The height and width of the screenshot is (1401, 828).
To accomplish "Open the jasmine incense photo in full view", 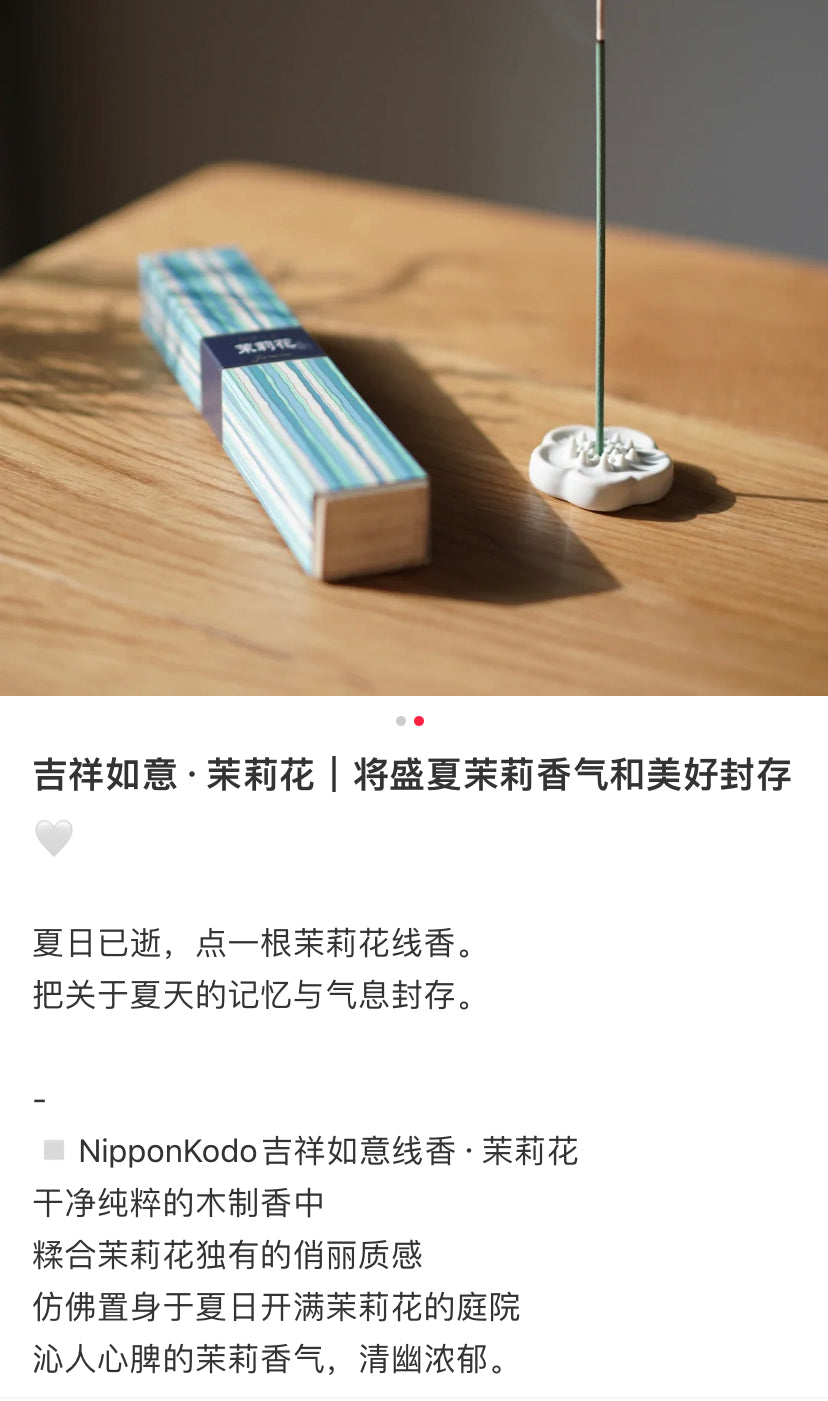I will pos(414,347).
